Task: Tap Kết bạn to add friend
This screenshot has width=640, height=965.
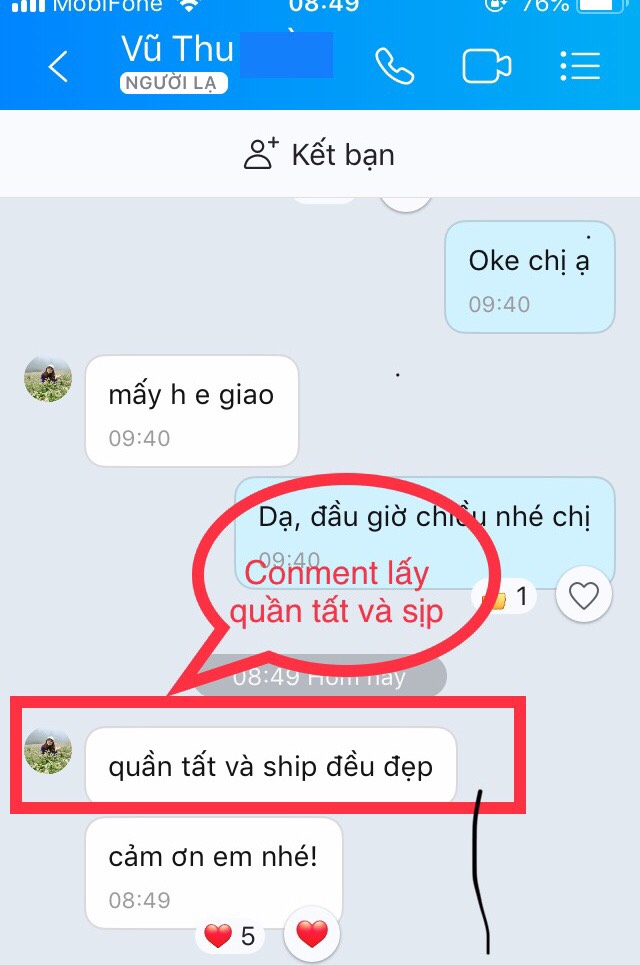Action: (x=320, y=155)
